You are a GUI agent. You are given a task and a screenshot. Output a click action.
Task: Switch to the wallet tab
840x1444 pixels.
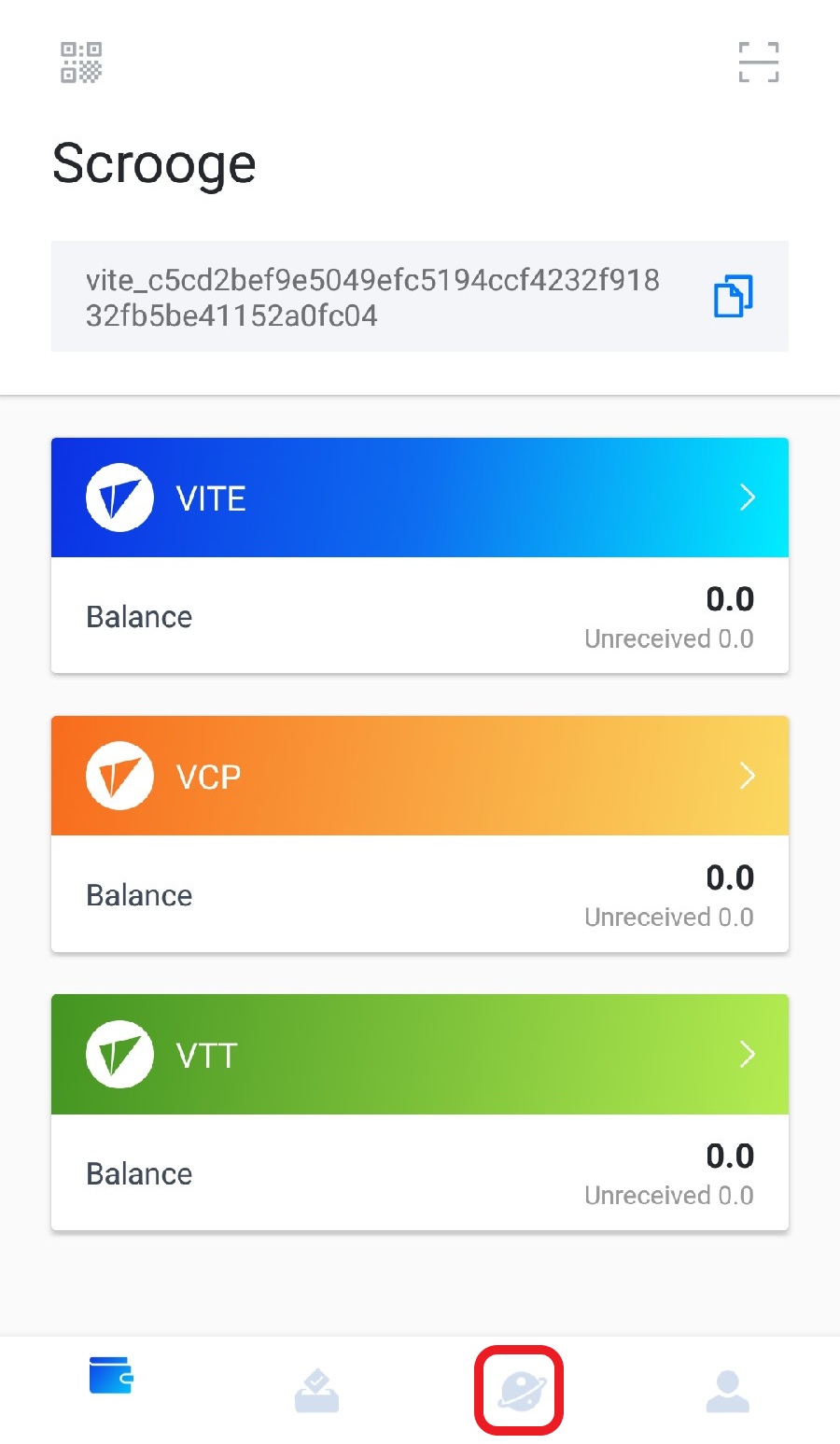(x=111, y=1377)
